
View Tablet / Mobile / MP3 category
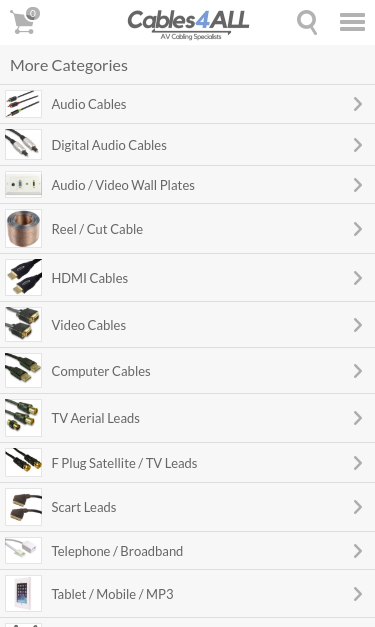click(x=188, y=594)
